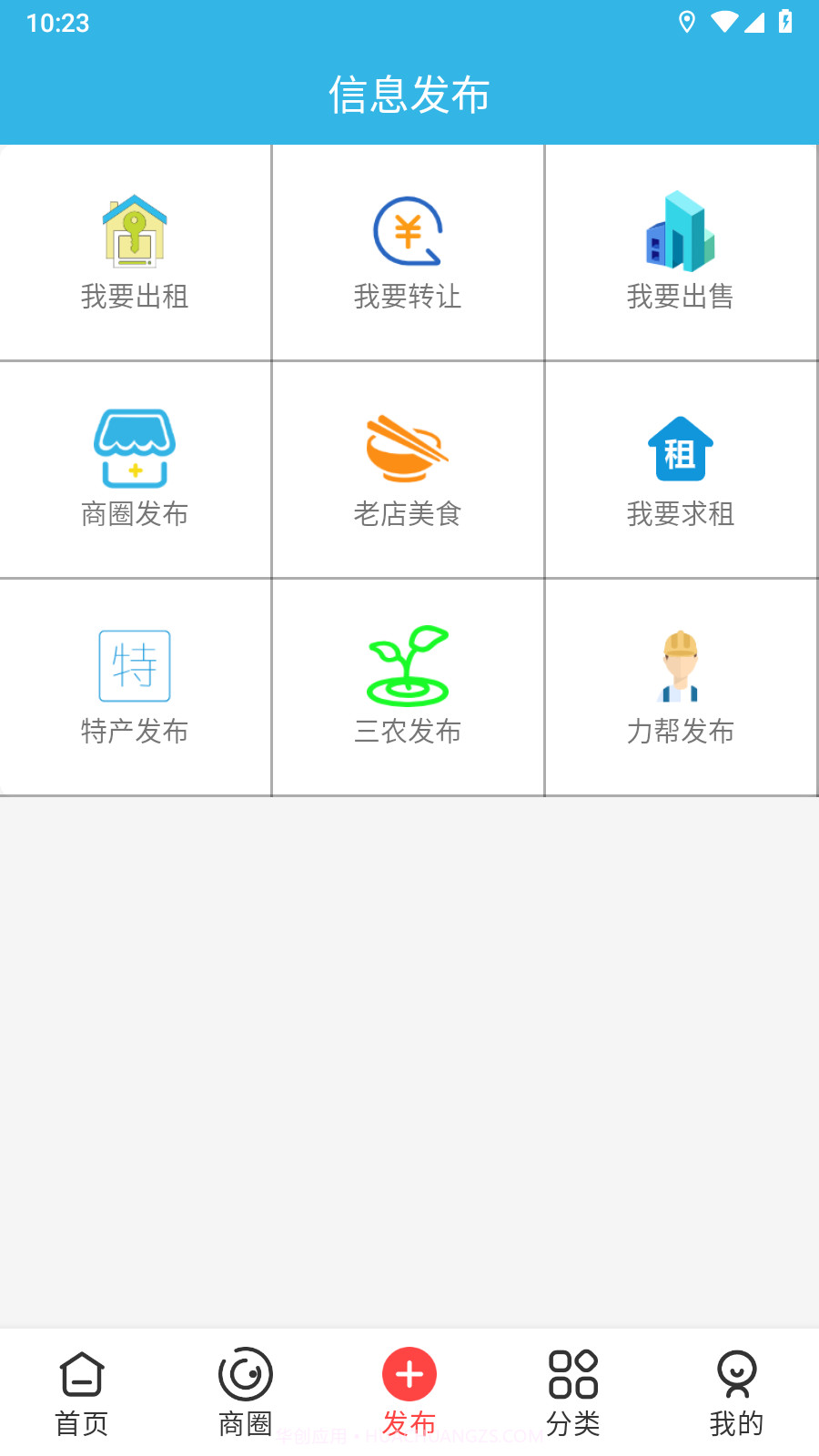Select the 我要转让 transfer icon

point(408,232)
